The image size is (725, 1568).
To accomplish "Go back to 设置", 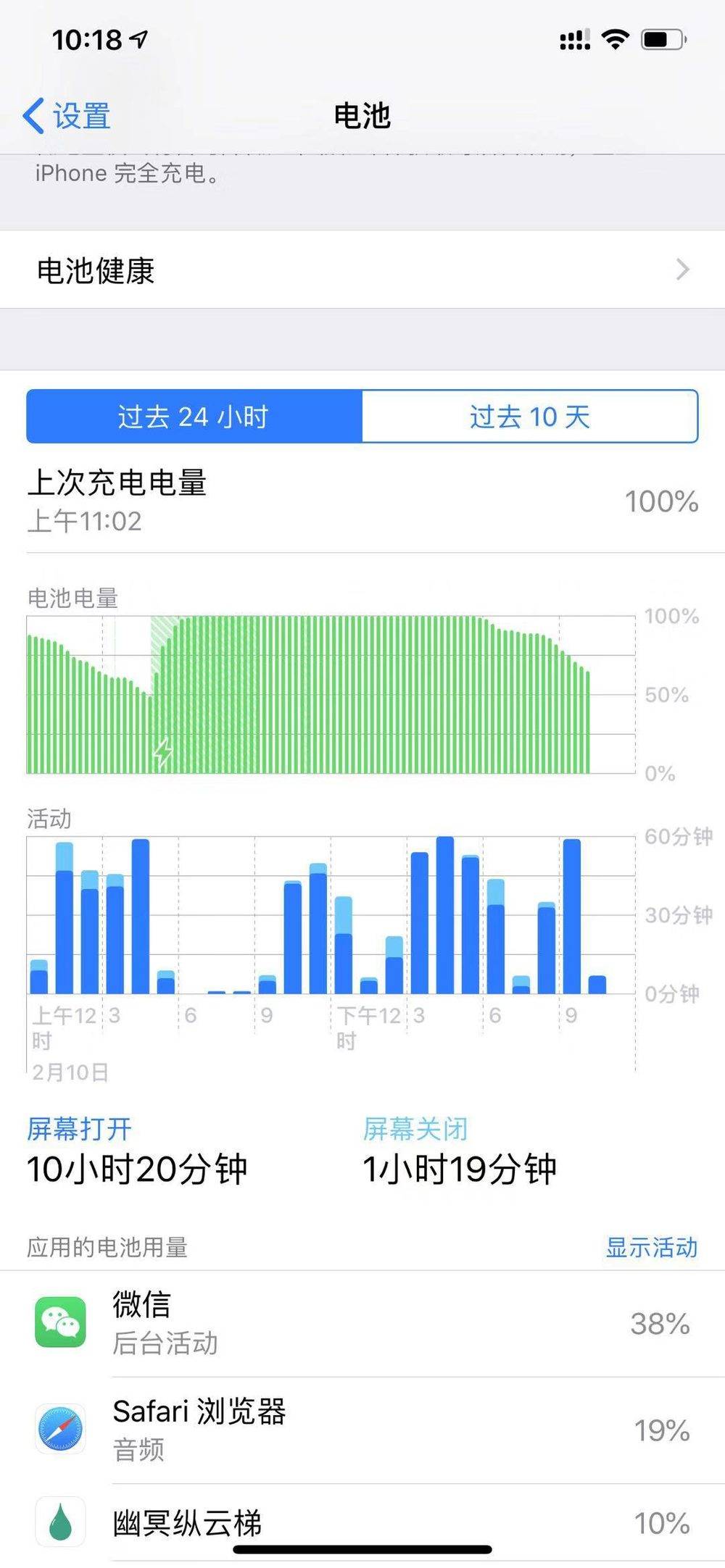I will [67, 116].
